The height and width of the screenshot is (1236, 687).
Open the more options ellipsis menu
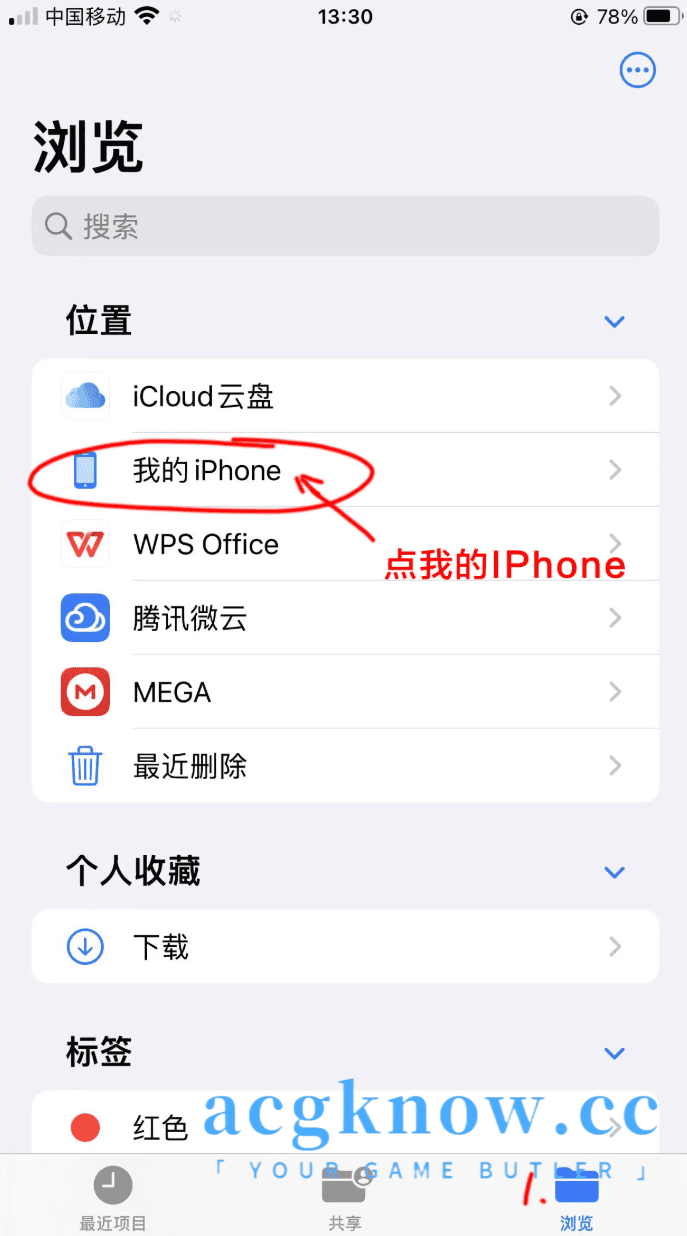click(x=638, y=70)
